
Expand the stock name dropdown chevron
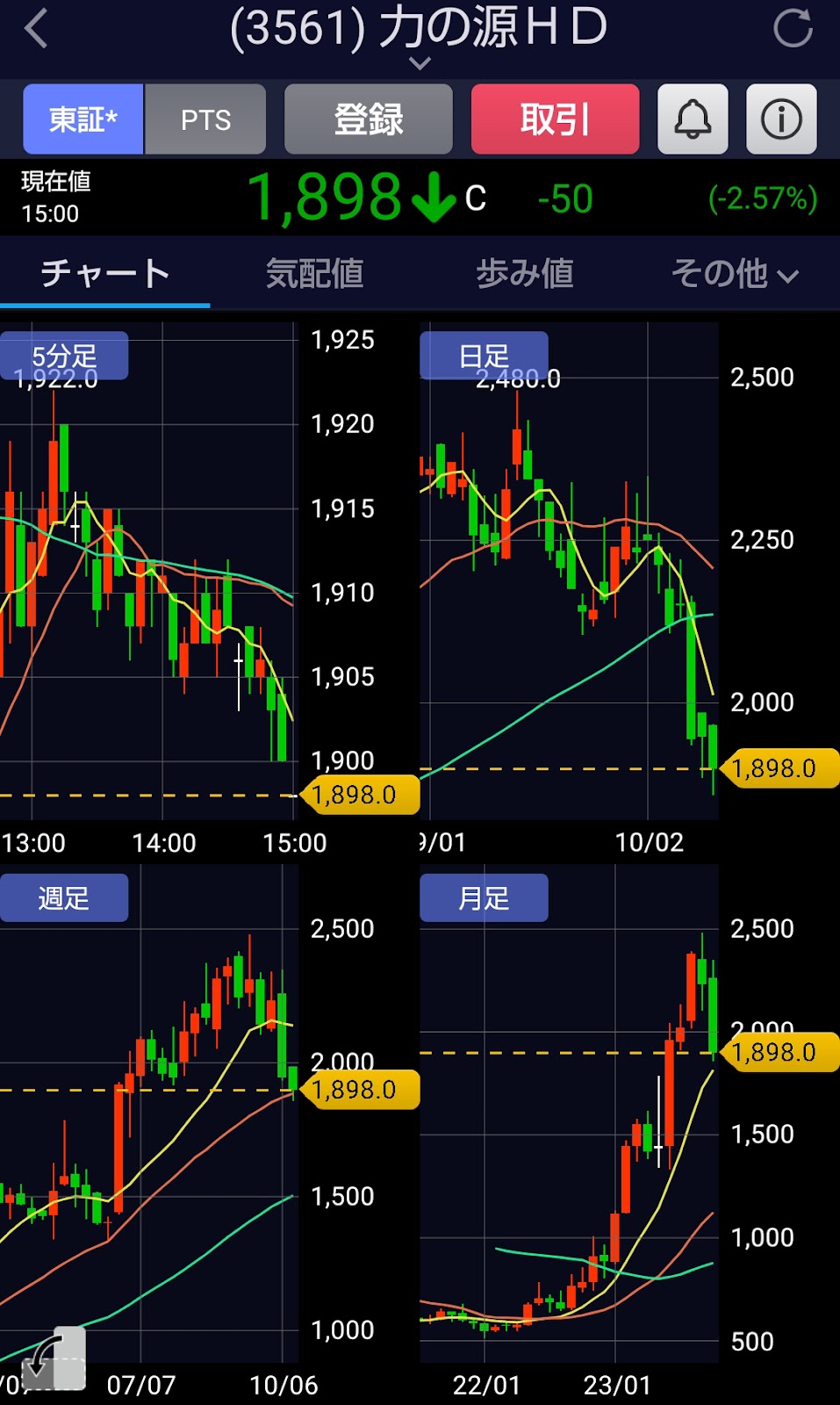(x=420, y=63)
